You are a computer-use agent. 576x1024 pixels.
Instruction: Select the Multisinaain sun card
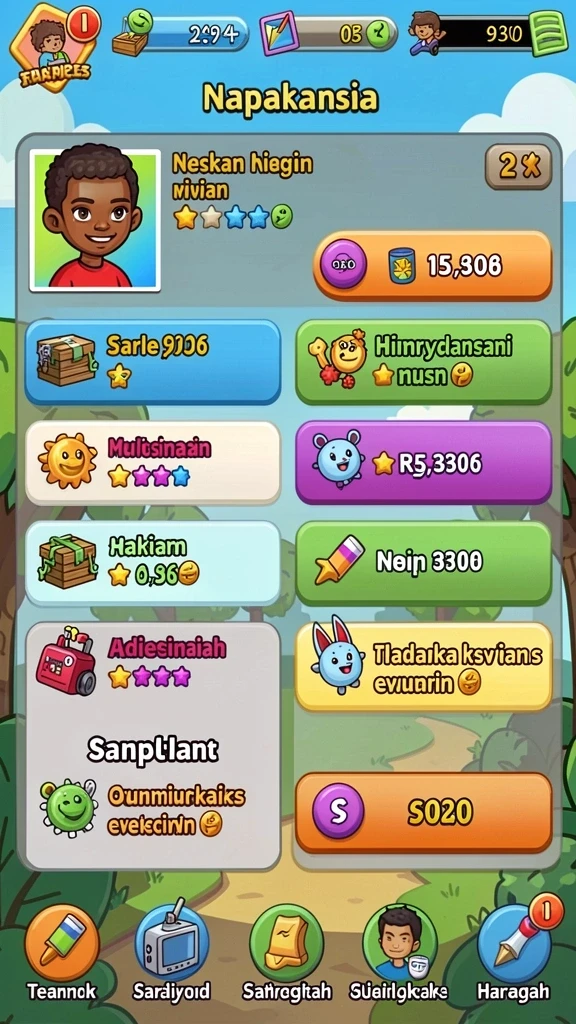pyautogui.click(x=153, y=462)
